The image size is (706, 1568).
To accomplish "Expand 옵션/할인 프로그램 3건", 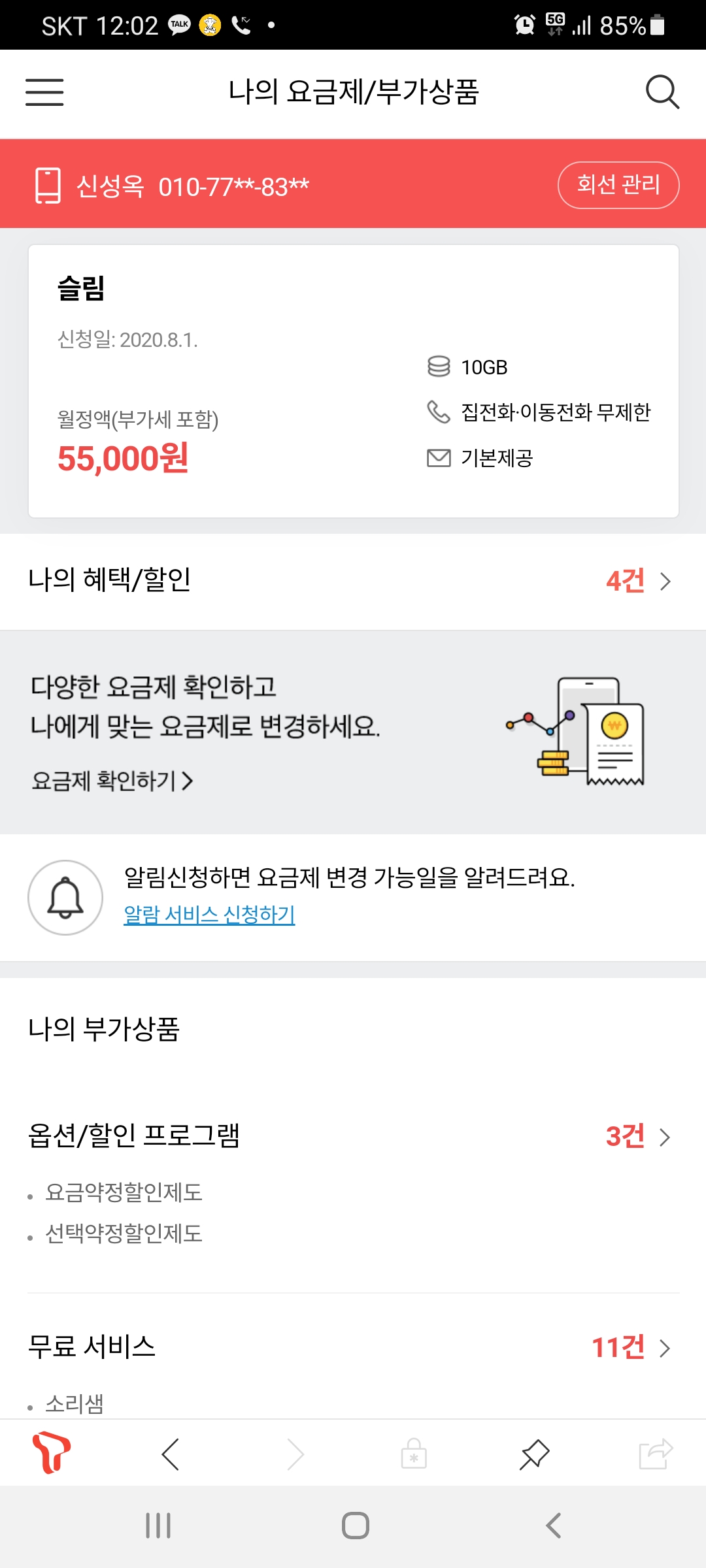I will pos(637,1137).
